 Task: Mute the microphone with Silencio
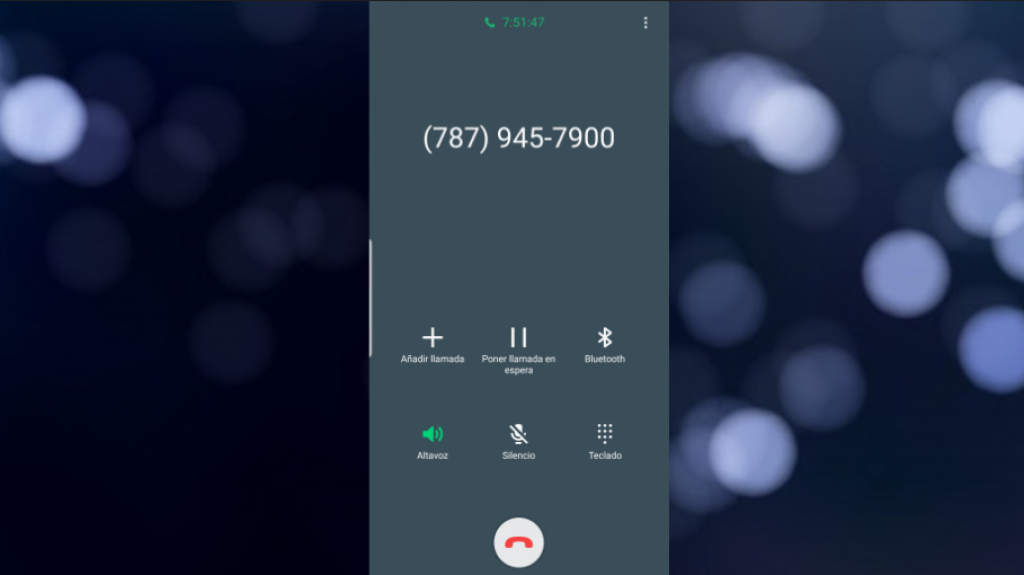tap(518, 435)
